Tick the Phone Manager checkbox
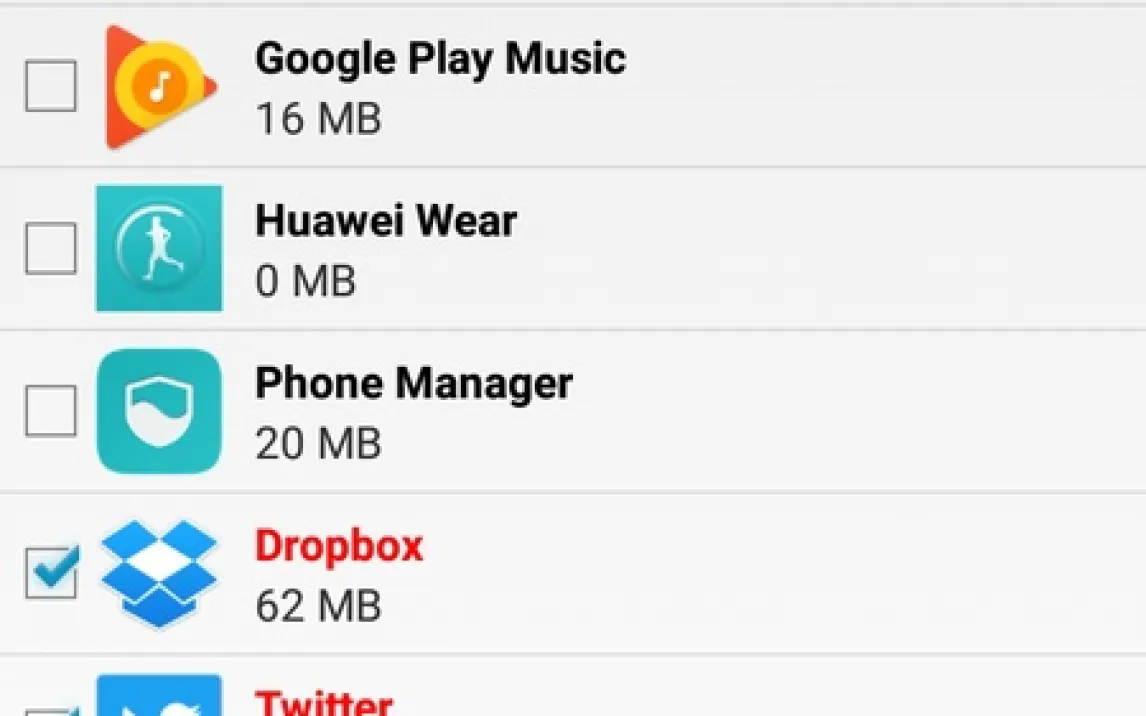 tap(51, 410)
